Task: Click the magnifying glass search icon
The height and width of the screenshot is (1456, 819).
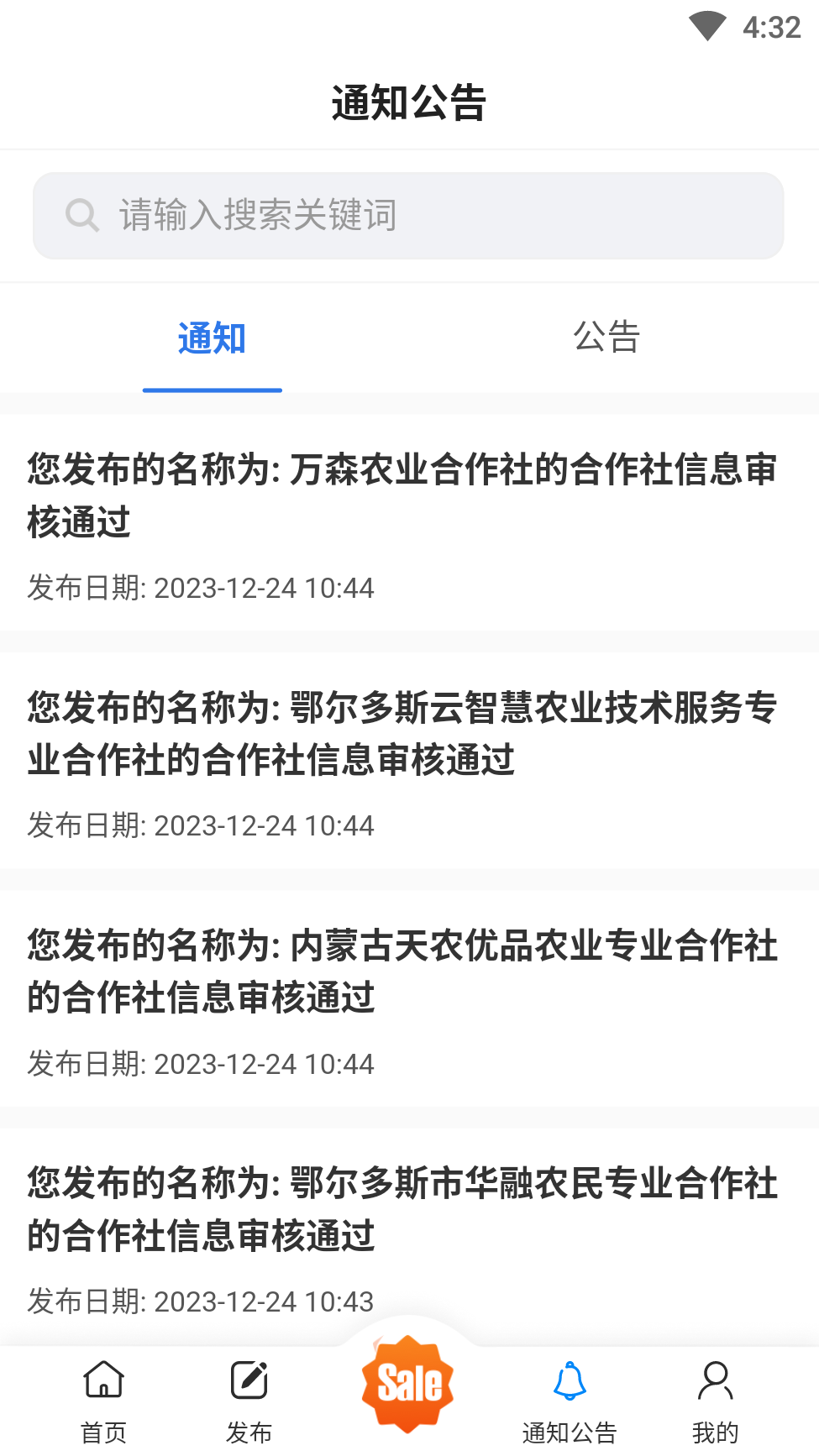Action: 81,214
